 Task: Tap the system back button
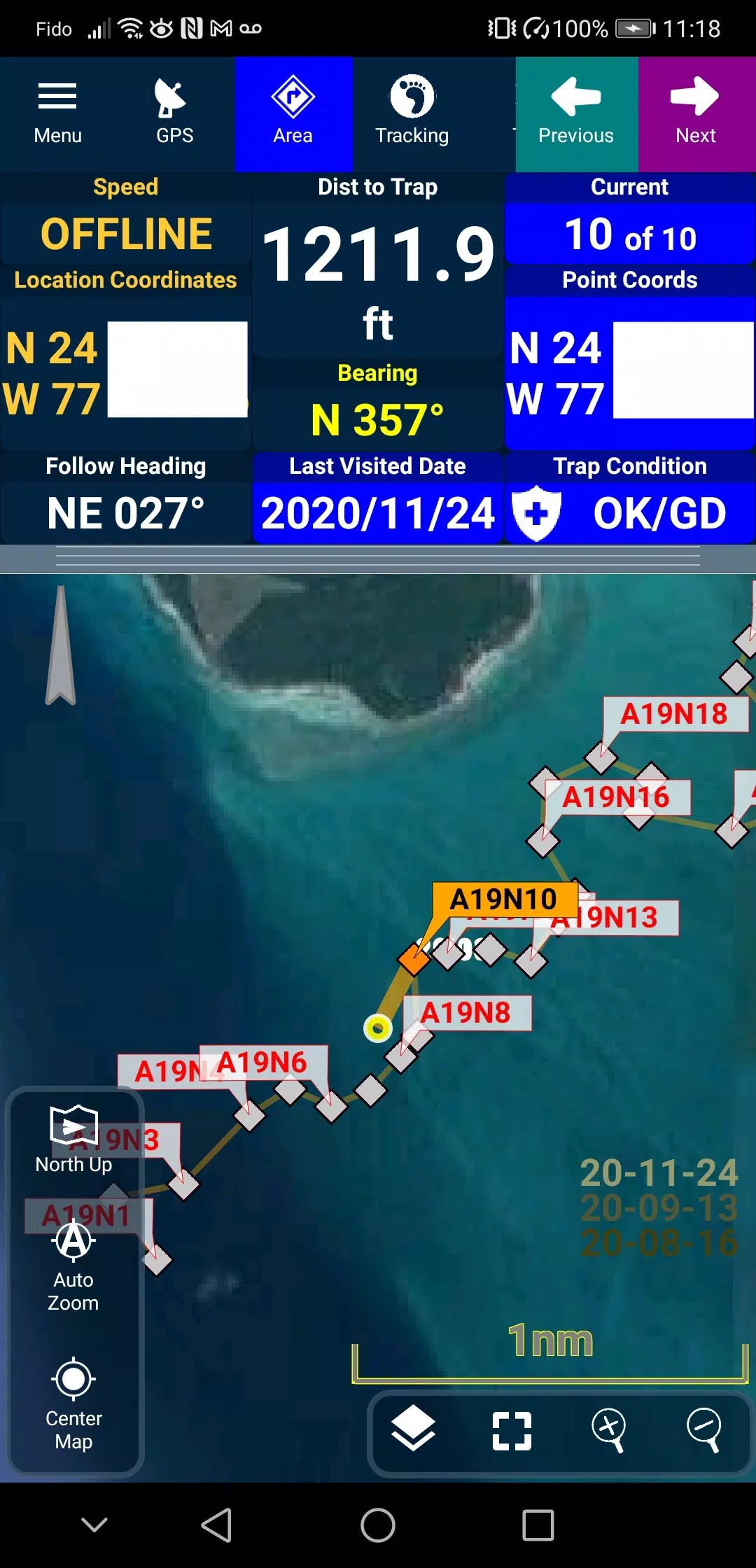coord(216,1525)
